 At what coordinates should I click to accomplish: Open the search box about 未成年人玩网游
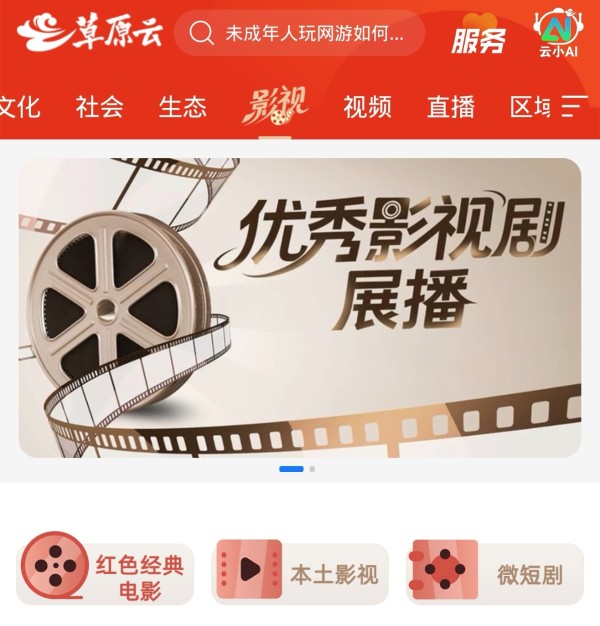300,34
